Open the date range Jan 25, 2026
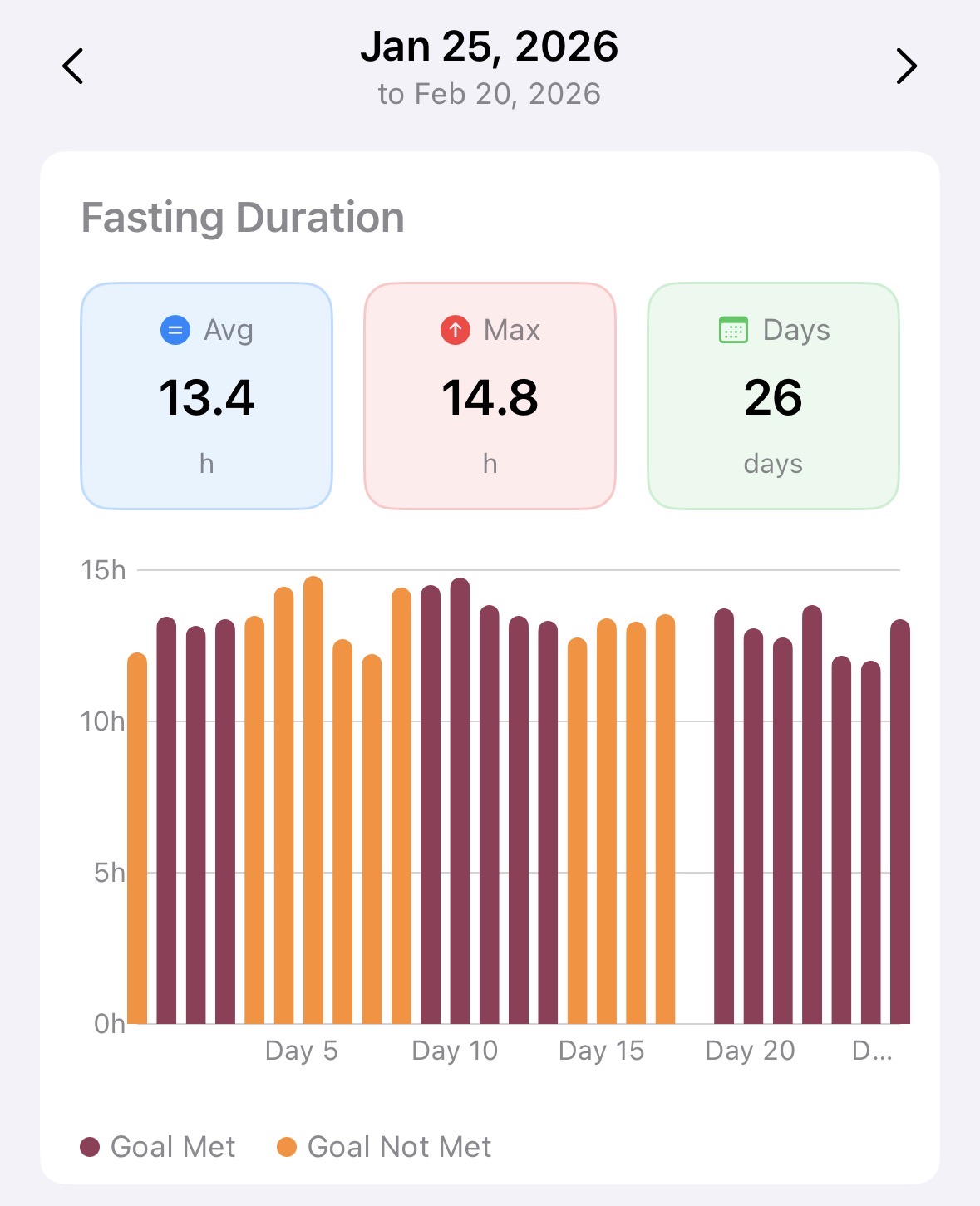980x1206 pixels. click(x=489, y=47)
